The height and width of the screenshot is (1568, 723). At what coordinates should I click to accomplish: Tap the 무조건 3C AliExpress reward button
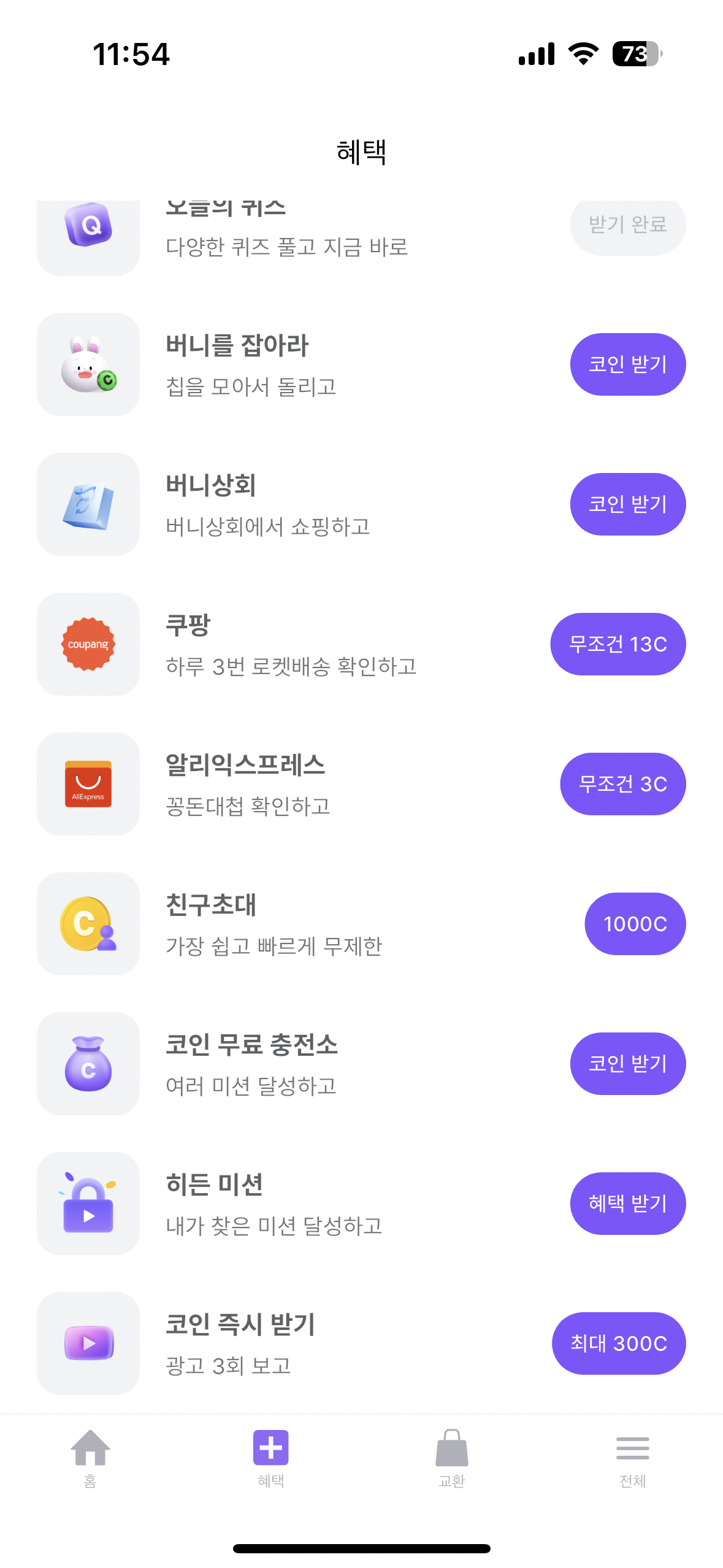pyautogui.click(x=622, y=784)
